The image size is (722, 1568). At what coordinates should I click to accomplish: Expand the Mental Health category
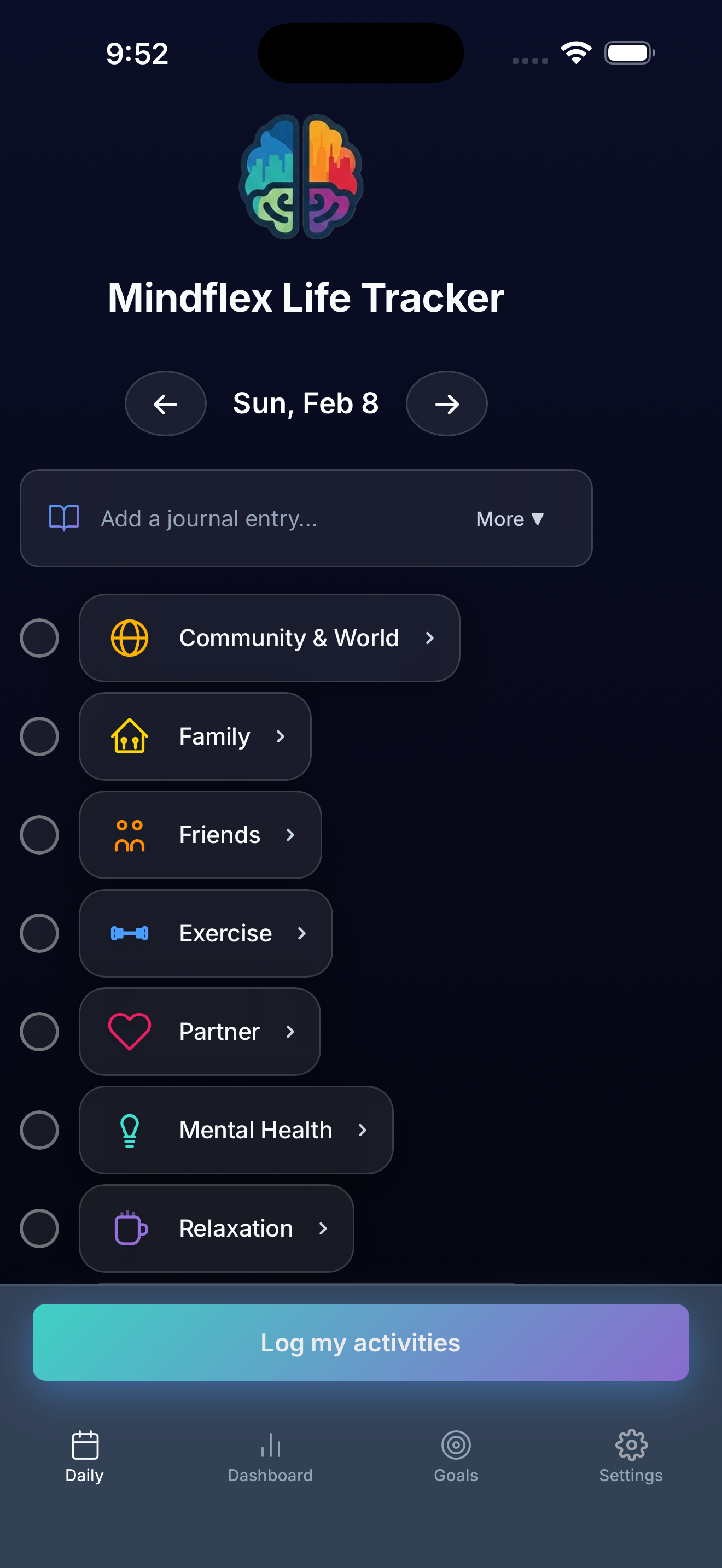[236, 1130]
